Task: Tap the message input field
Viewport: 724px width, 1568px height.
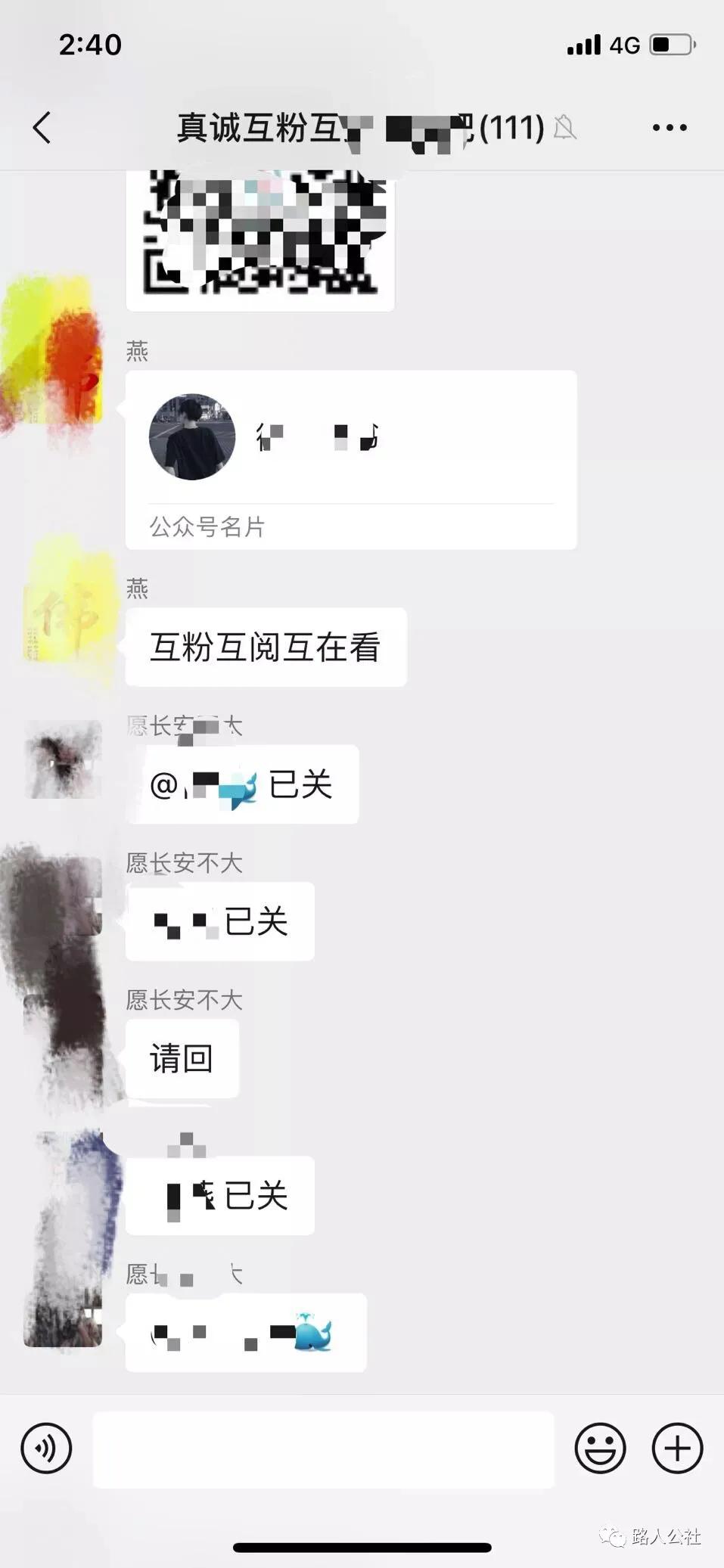Action: pyautogui.click(x=324, y=1447)
